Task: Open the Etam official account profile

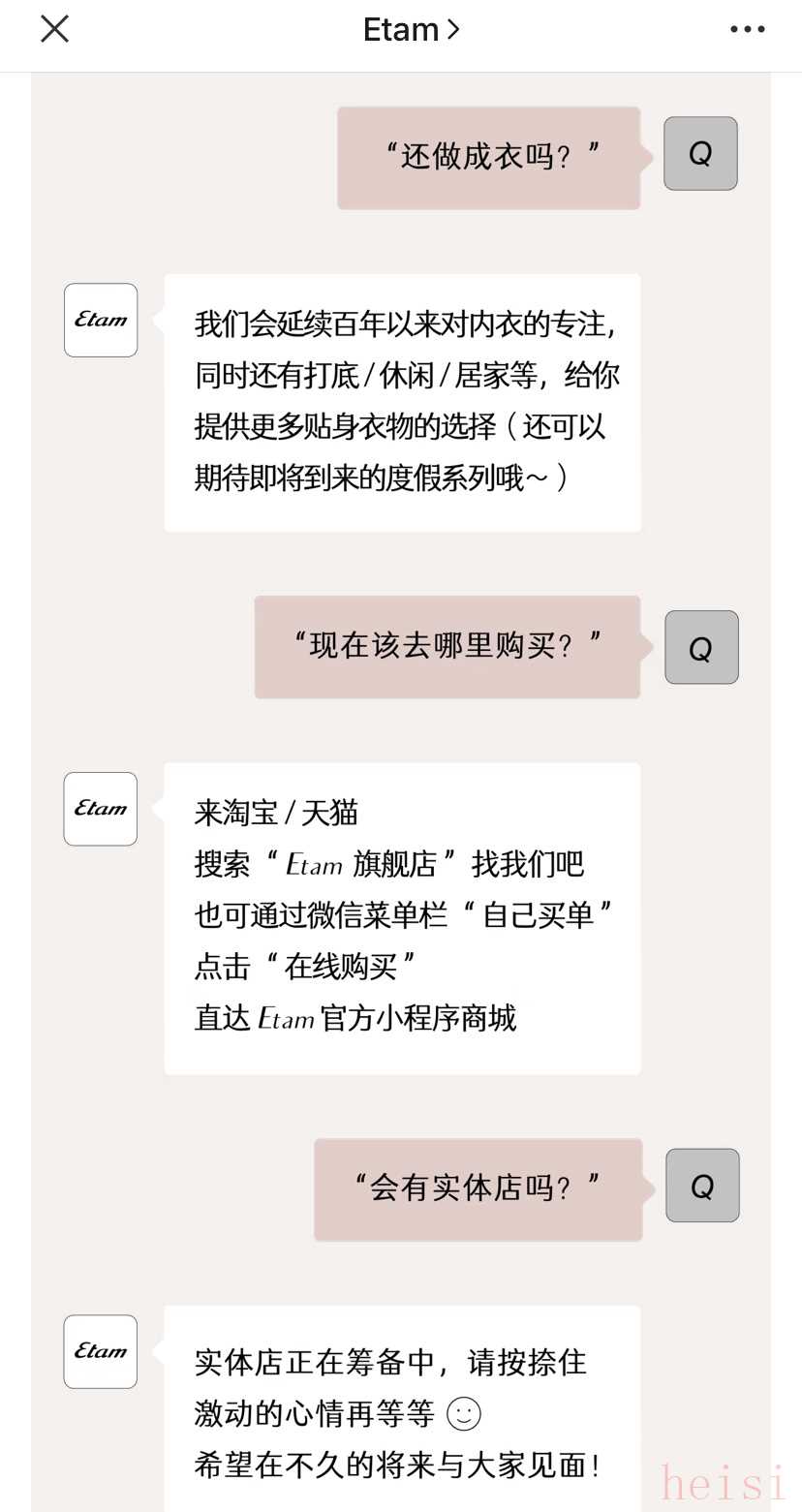Action: [411, 30]
